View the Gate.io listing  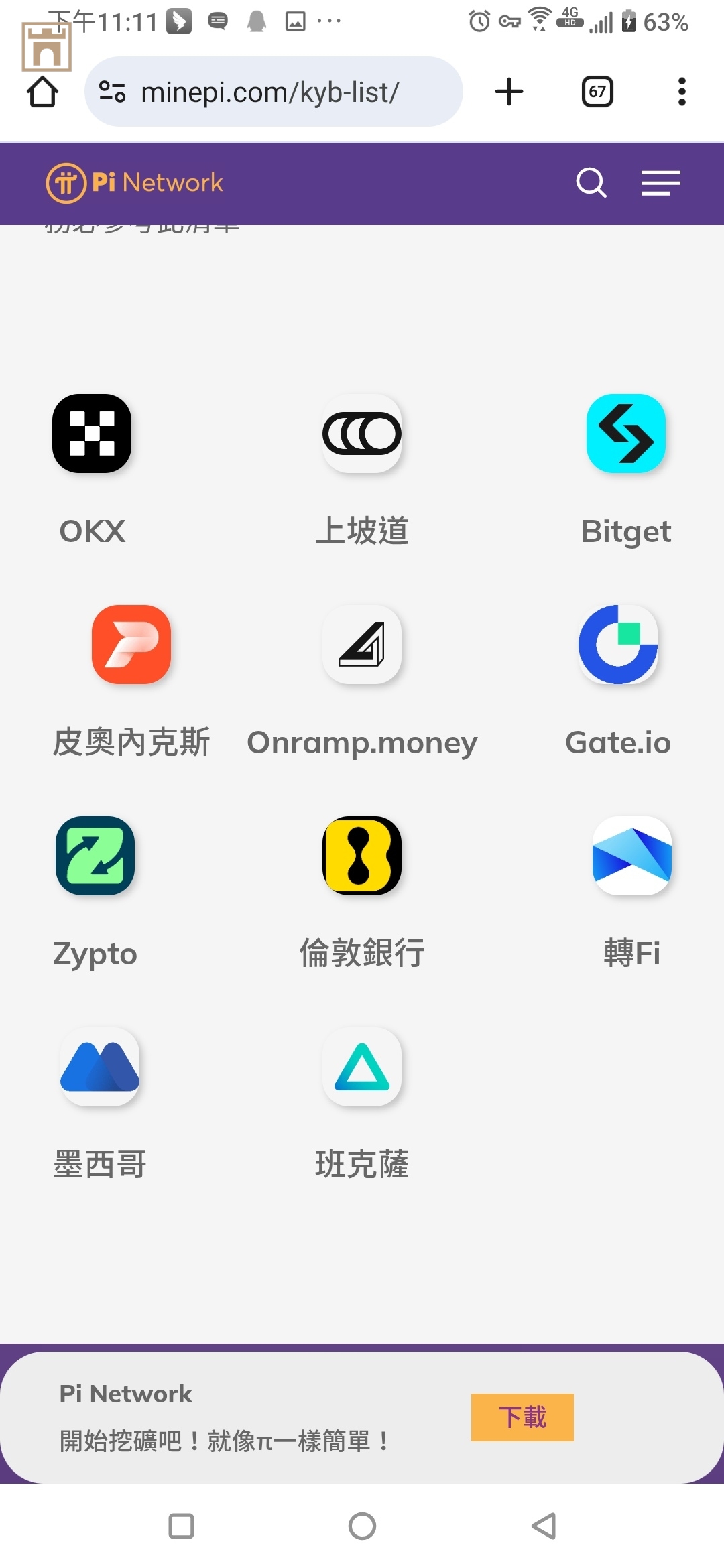618,645
